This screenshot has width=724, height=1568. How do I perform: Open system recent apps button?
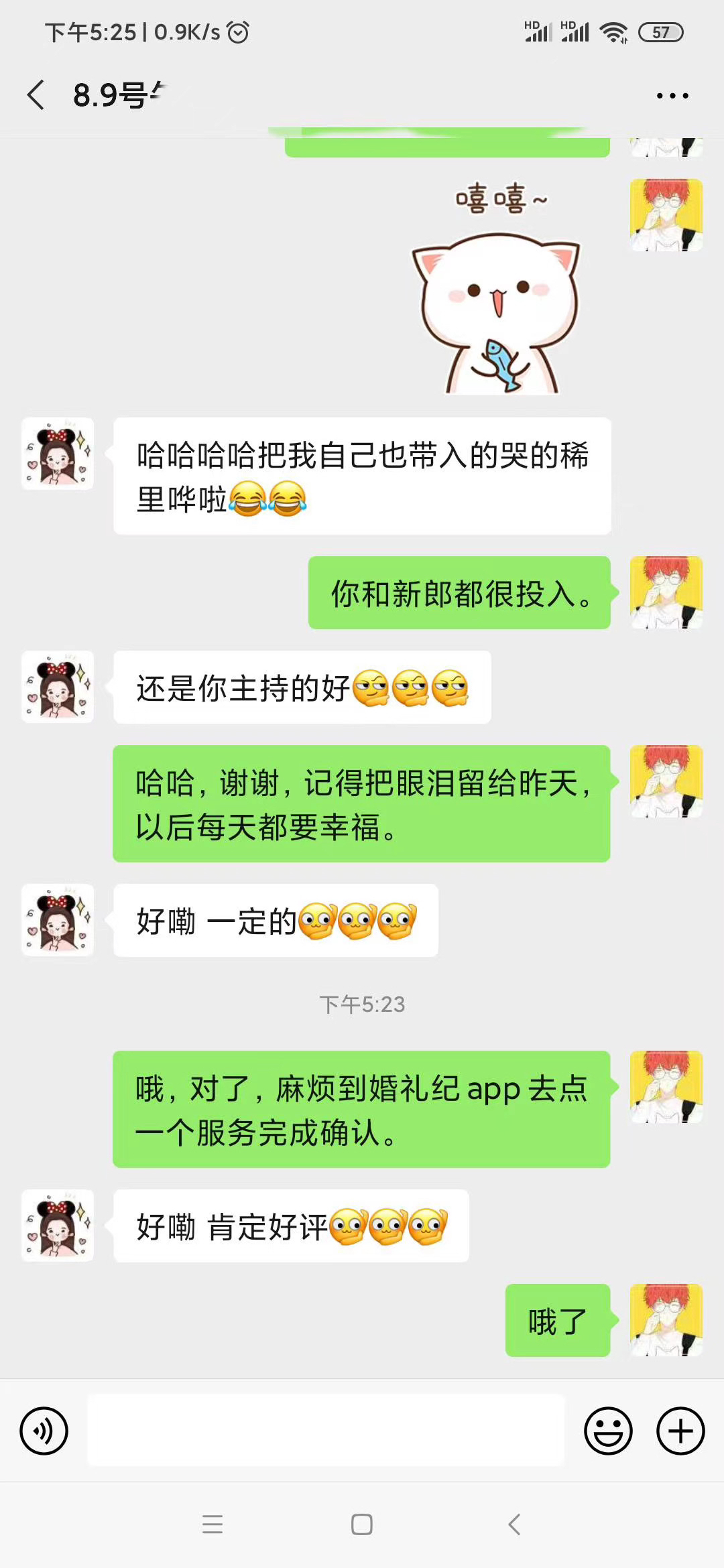[213, 1524]
